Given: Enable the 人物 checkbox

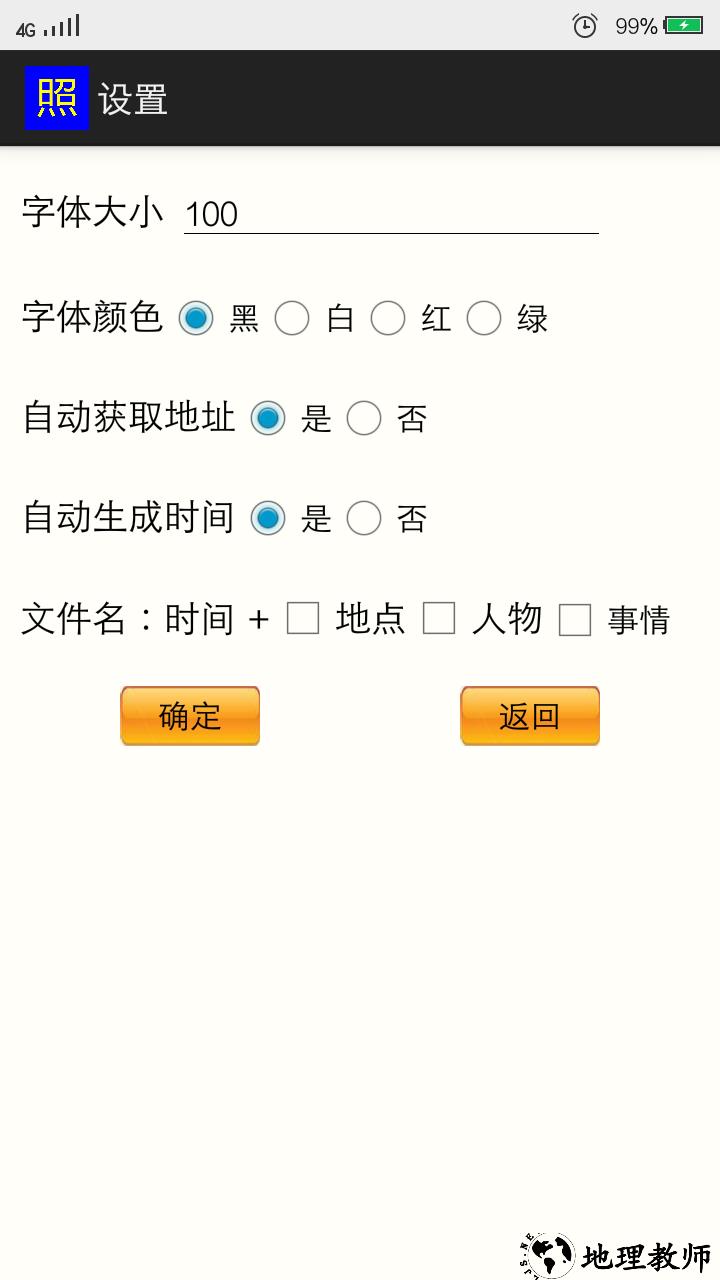Looking at the screenshot, I should point(439,619).
